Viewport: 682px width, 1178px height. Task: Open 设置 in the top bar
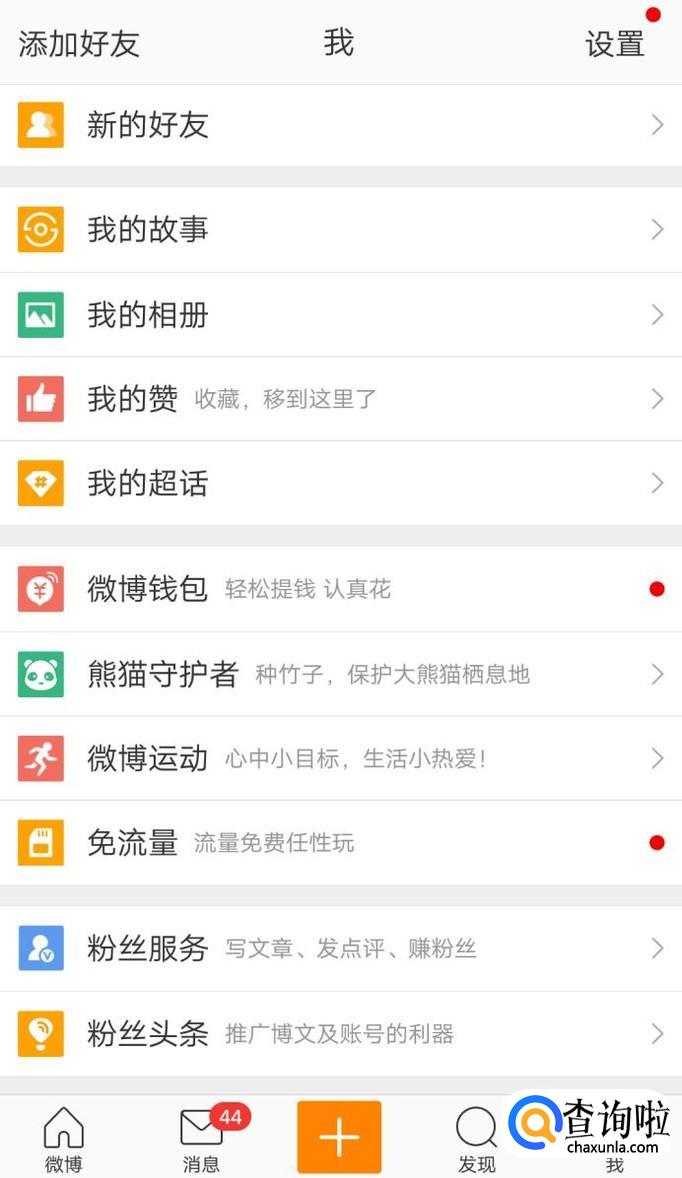click(x=614, y=44)
